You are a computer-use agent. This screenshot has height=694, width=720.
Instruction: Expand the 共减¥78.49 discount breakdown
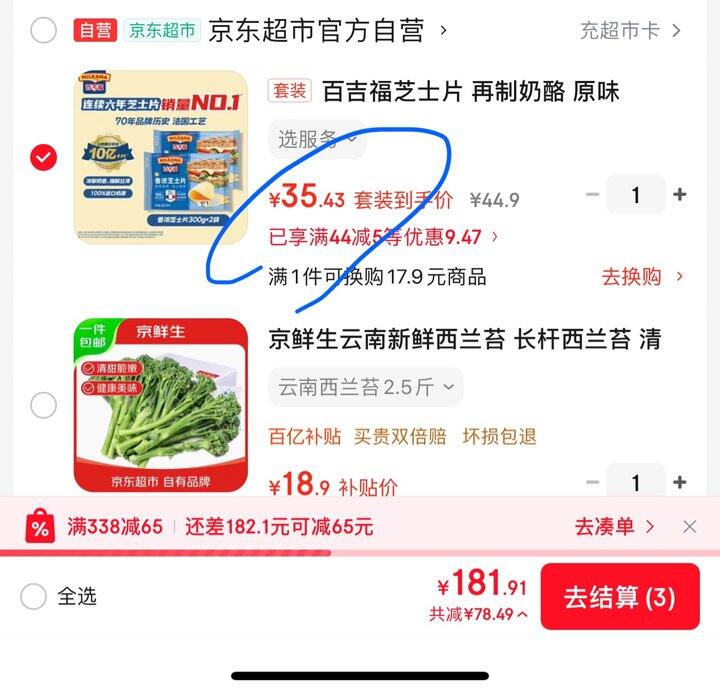(478, 615)
